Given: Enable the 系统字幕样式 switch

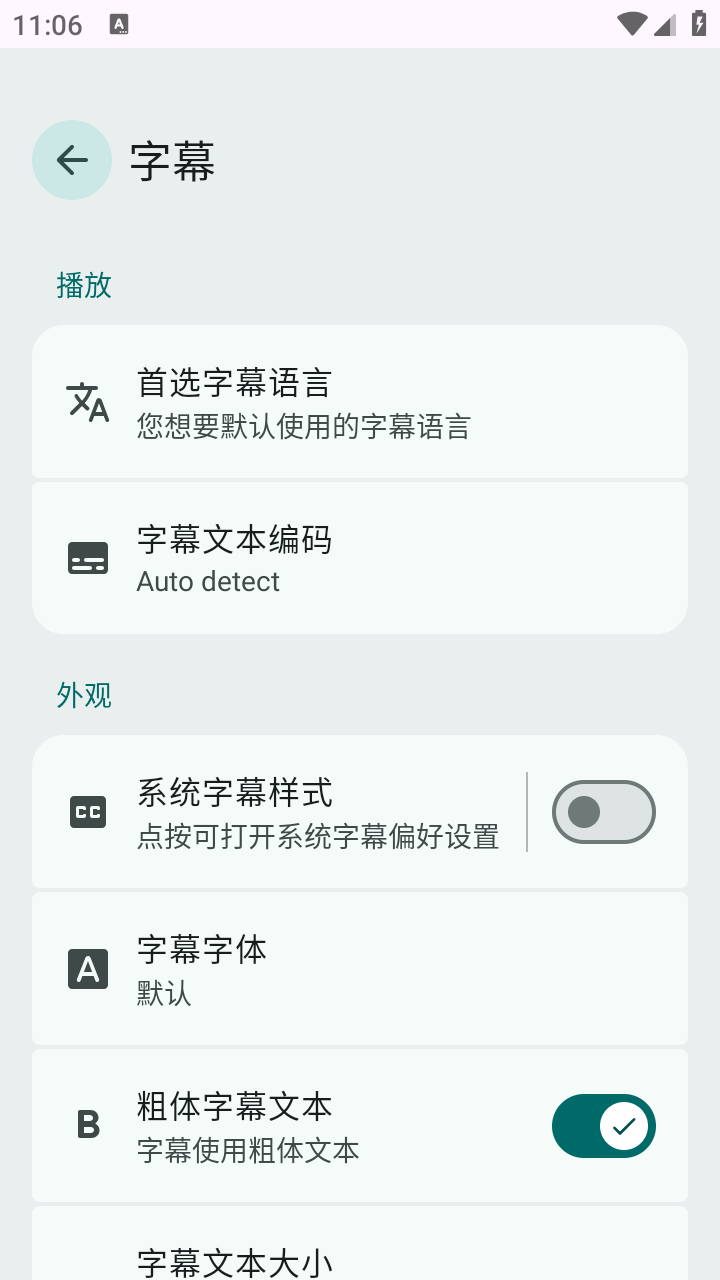Looking at the screenshot, I should tap(603, 811).
